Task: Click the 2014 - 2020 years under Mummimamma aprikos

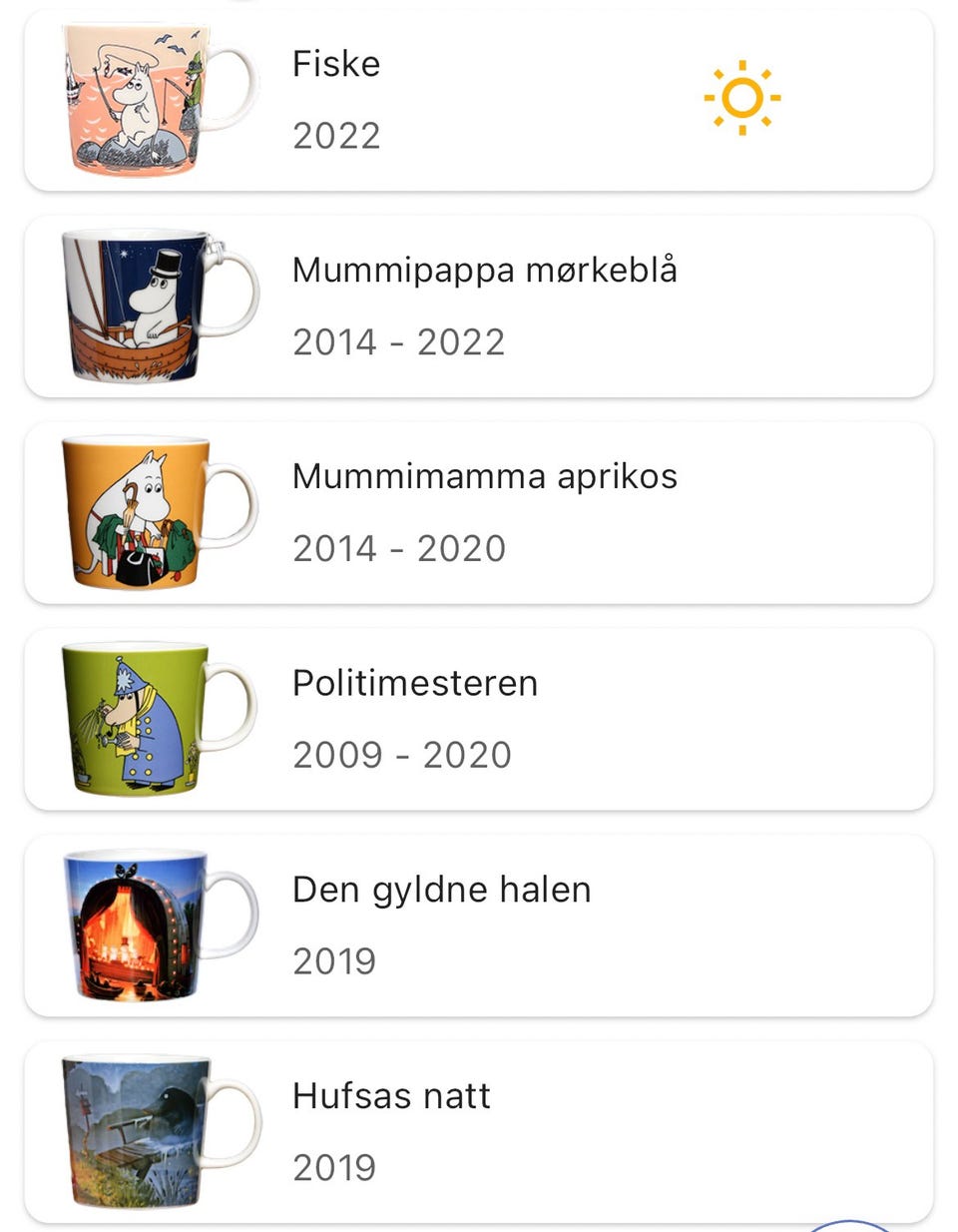Action: (x=398, y=547)
